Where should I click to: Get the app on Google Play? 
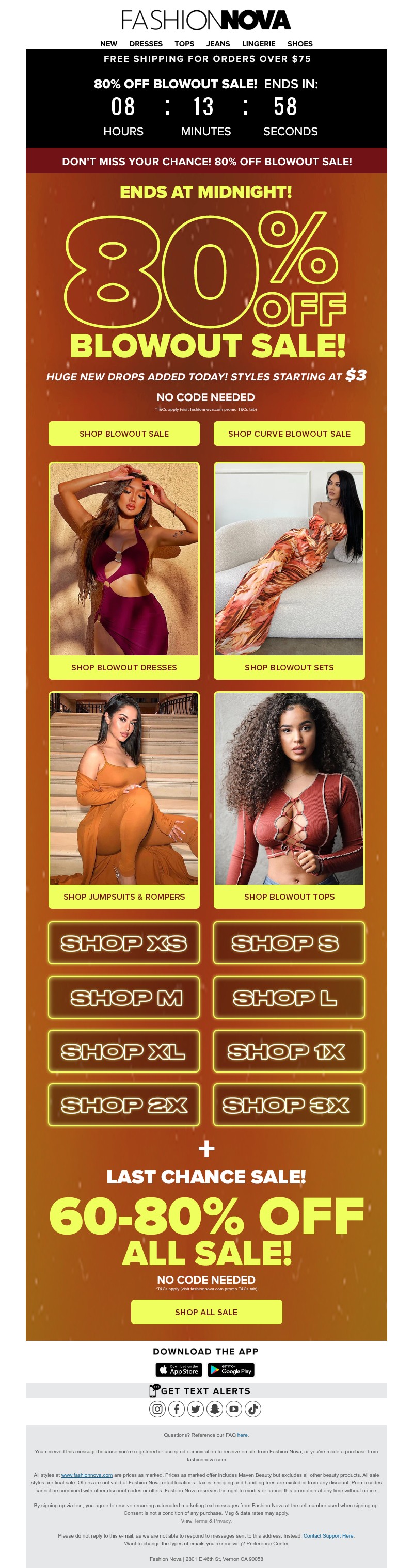[231, 1370]
